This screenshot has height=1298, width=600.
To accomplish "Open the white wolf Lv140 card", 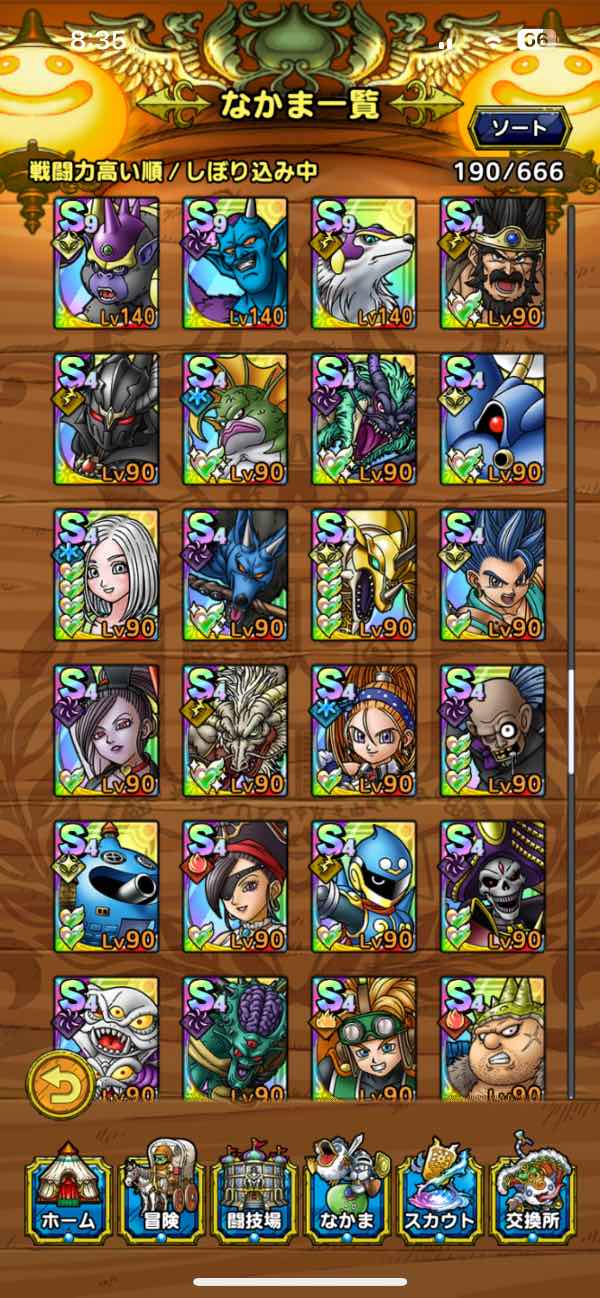I will 364,263.
